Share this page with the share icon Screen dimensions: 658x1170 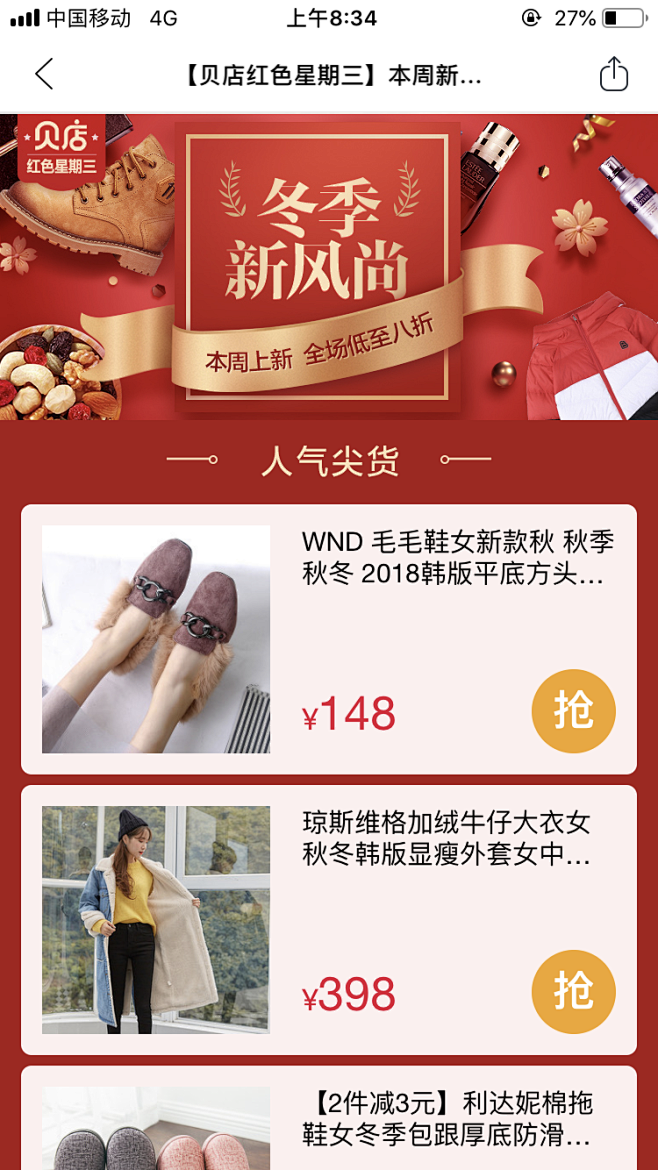613,74
